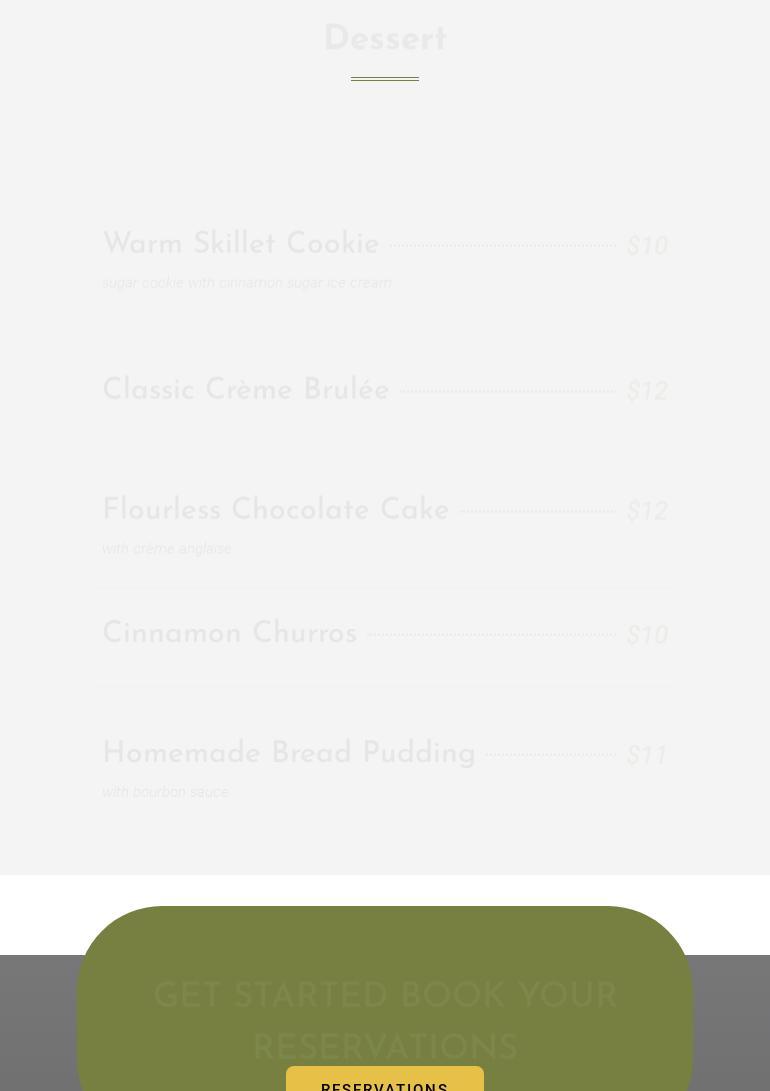Tap the yellow Reservations button
The image size is (770, 1091).
(384, 1080)
